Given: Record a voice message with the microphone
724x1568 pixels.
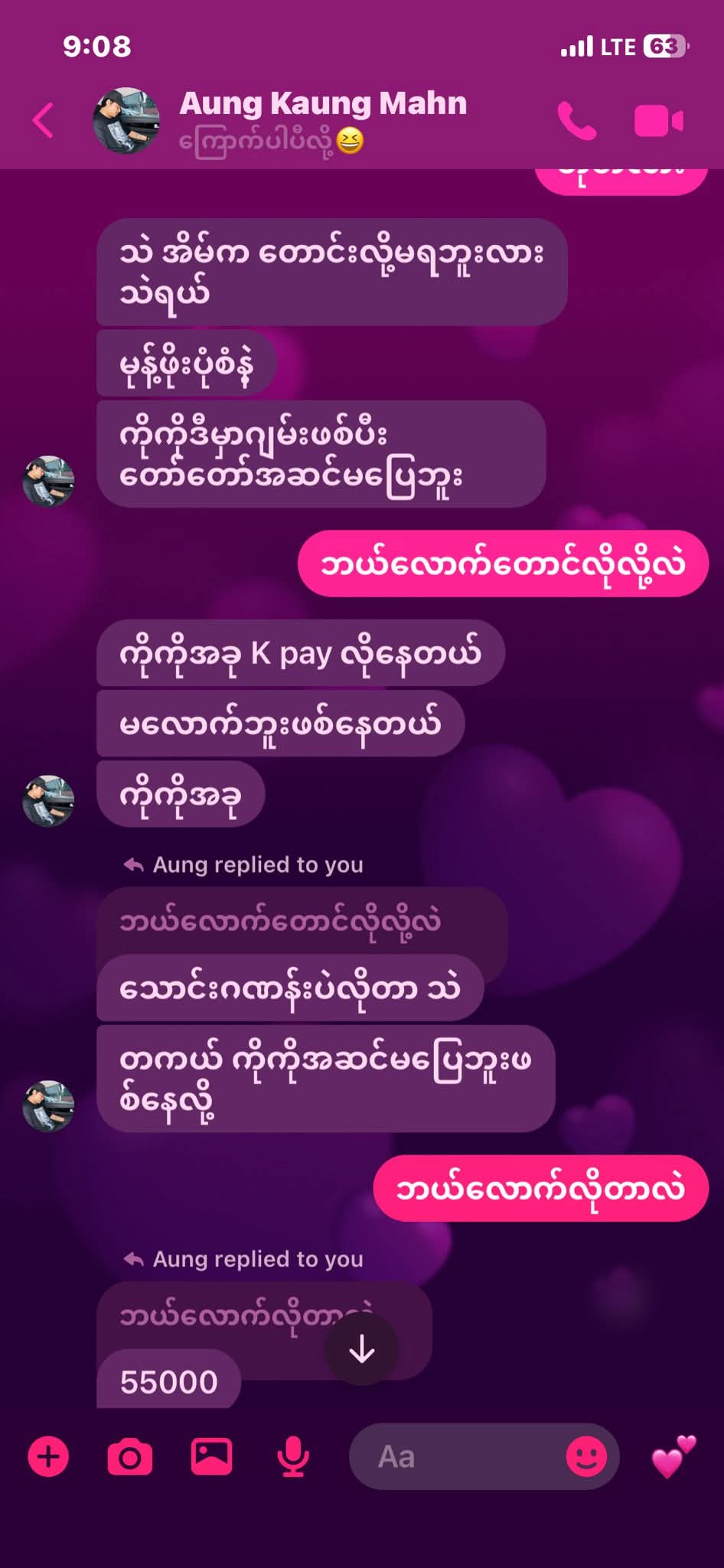Looking at the screenshot, I should (292, 1456).
